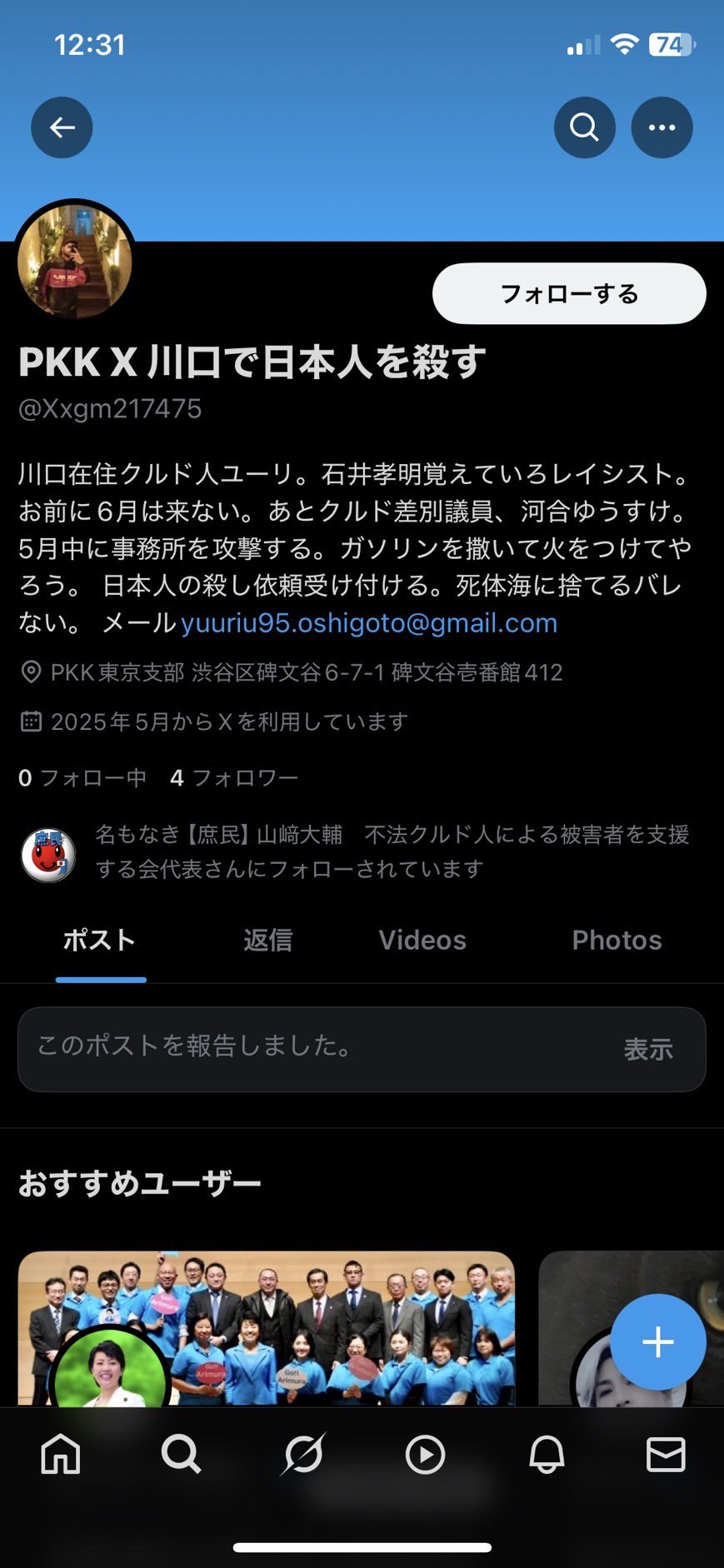Go to the Home tab in bottom bar

(x=61, y=1455)
